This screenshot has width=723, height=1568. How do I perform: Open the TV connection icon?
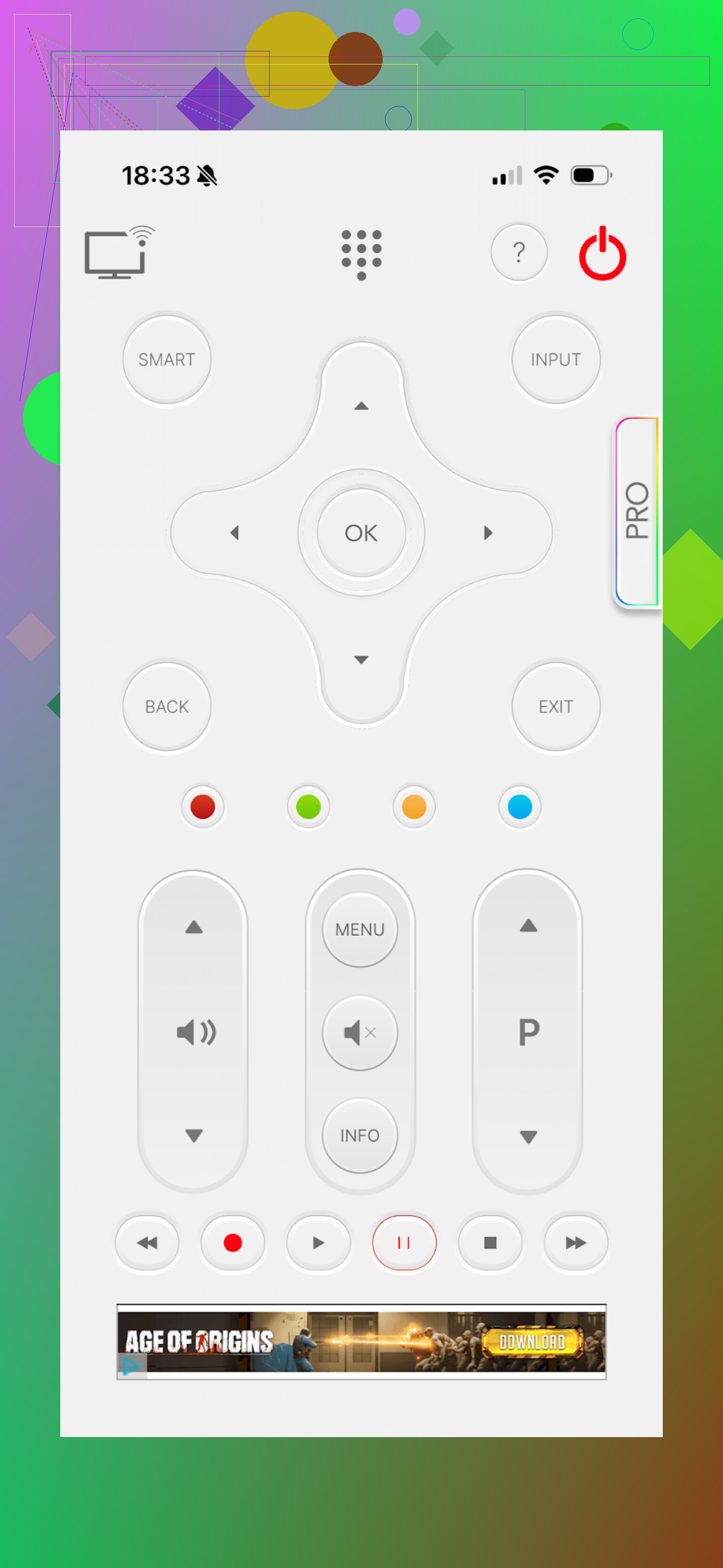pos(118,252)
